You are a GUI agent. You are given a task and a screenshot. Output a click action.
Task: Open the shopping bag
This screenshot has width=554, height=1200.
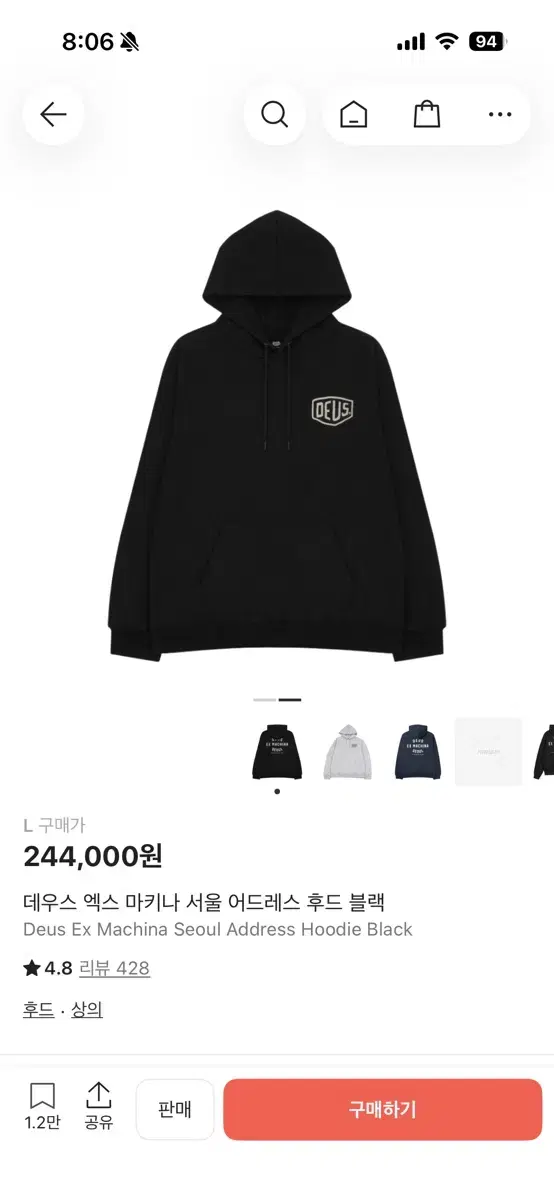[427, 115]
